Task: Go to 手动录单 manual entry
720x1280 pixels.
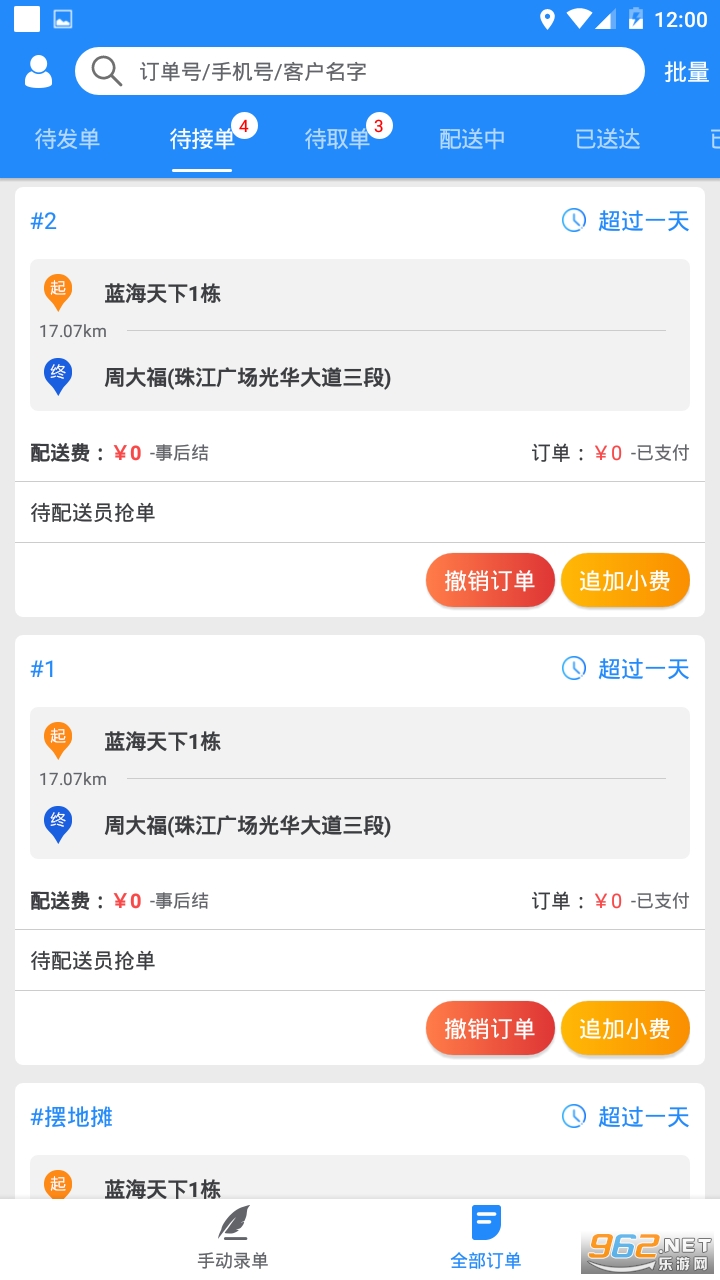Action: [233, 1238]
